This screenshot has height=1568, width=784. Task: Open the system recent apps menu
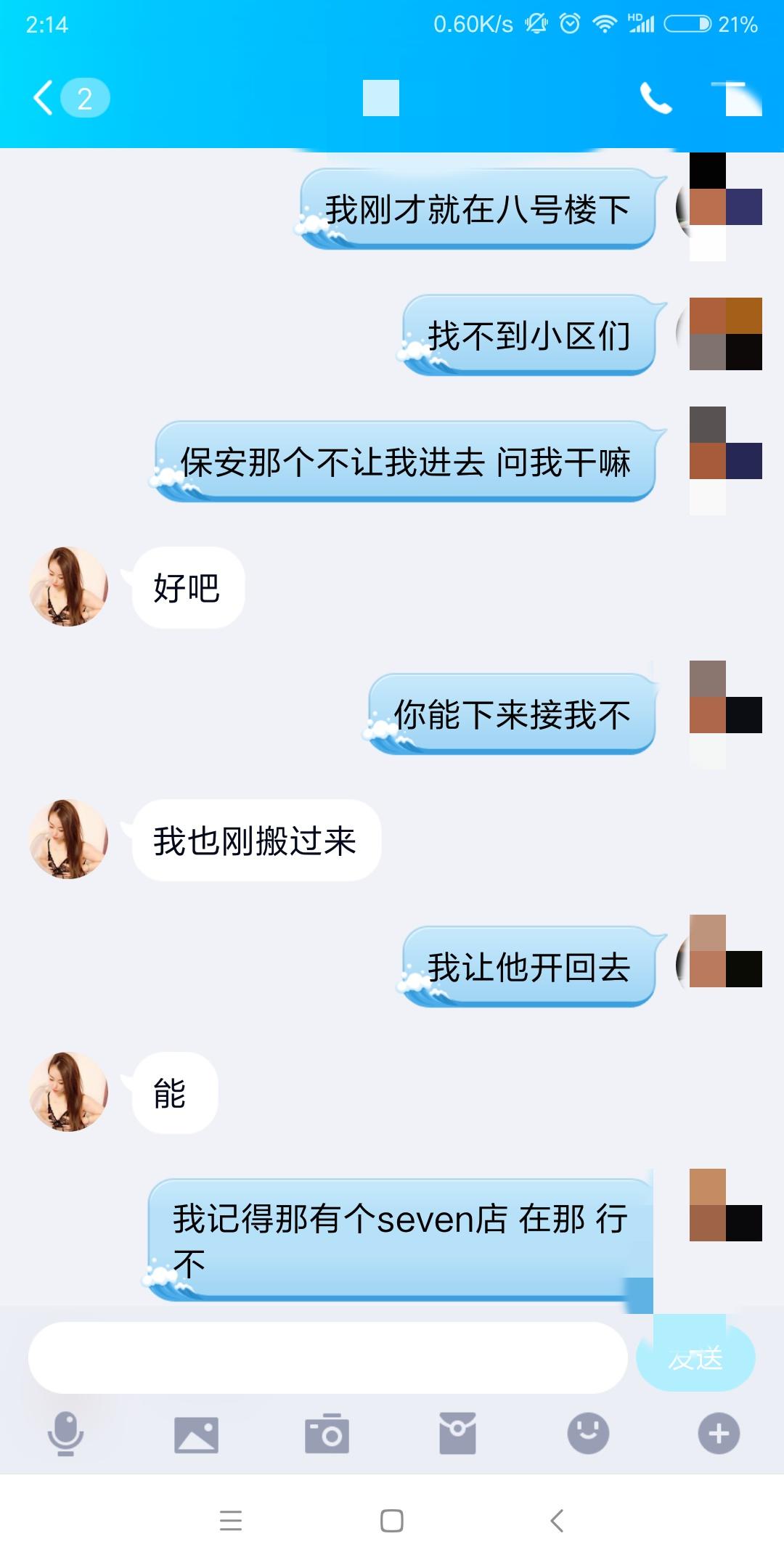[231, 1521]
